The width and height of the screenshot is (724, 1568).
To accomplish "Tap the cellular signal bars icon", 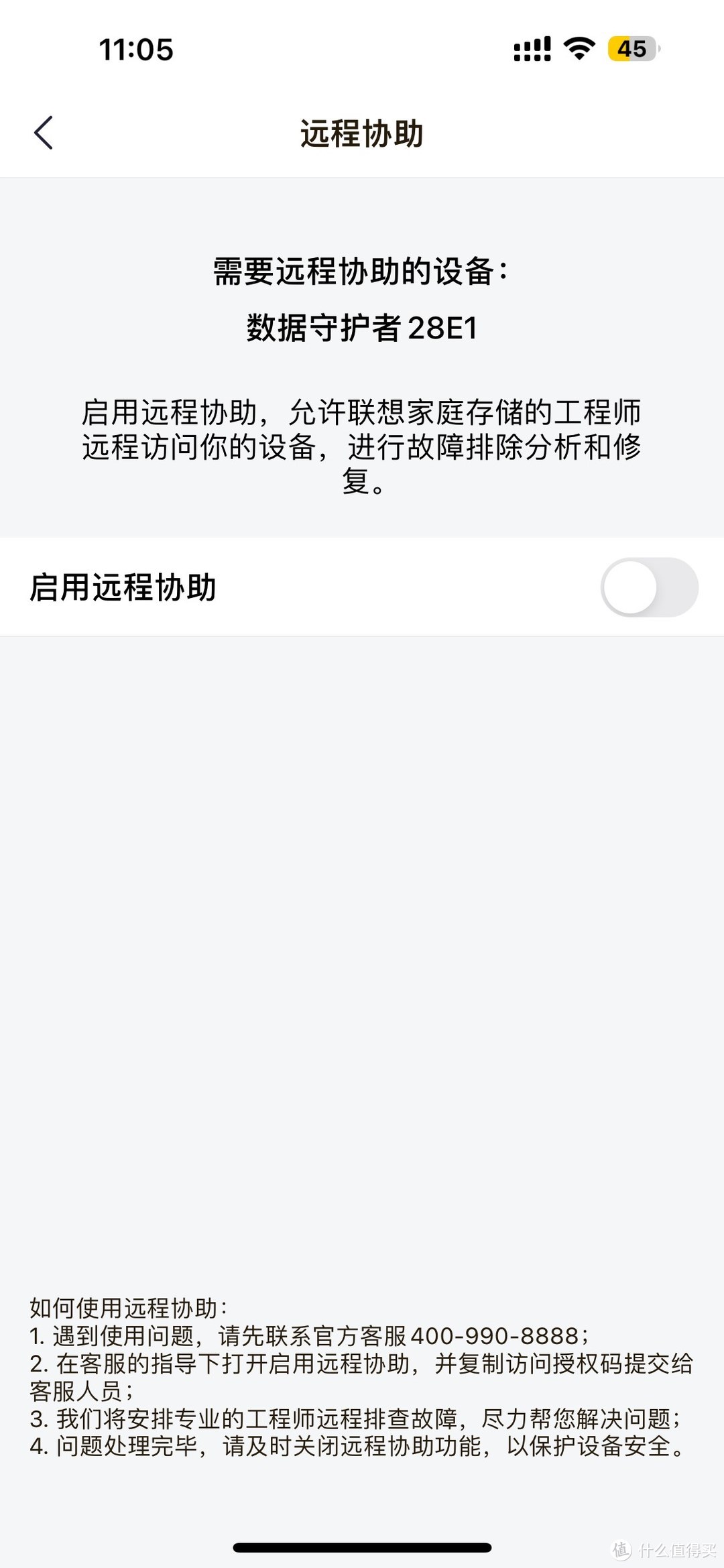I will 532,48.
